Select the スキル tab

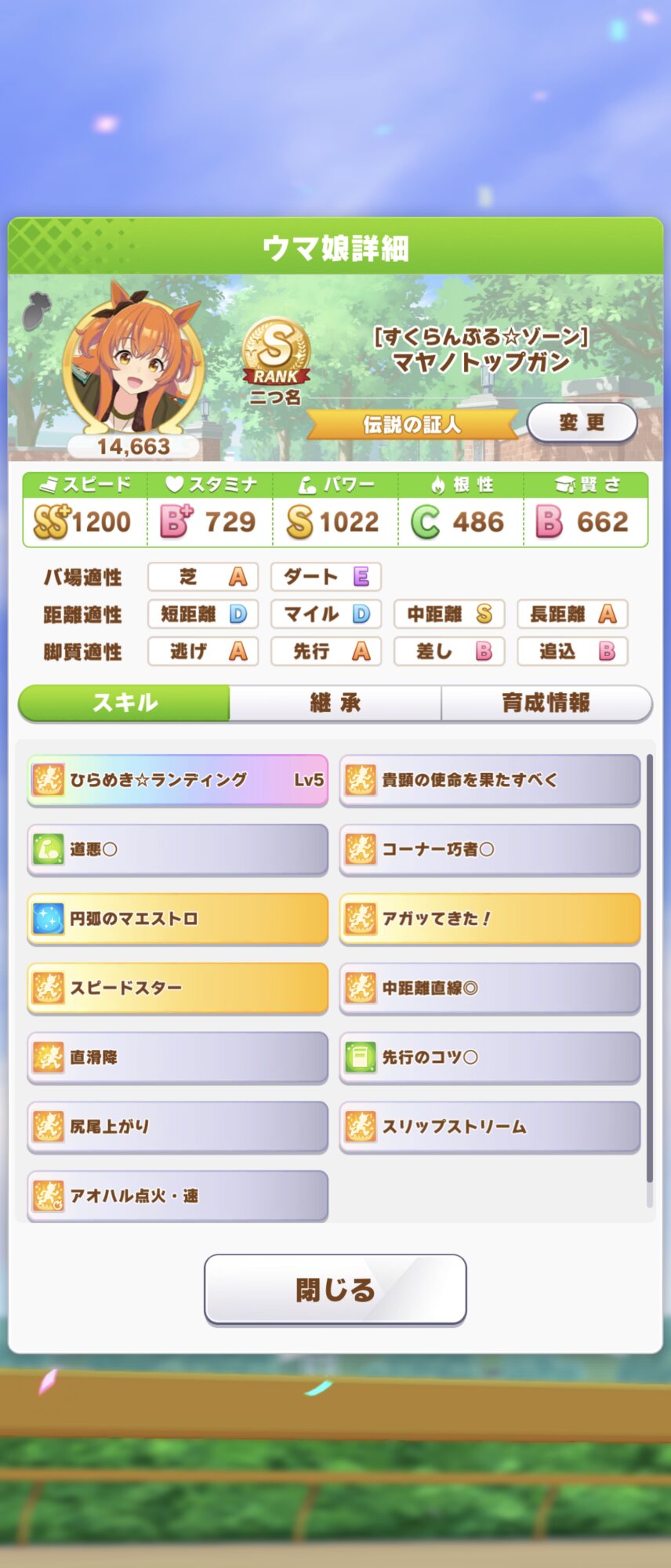(x=125, y=702)
